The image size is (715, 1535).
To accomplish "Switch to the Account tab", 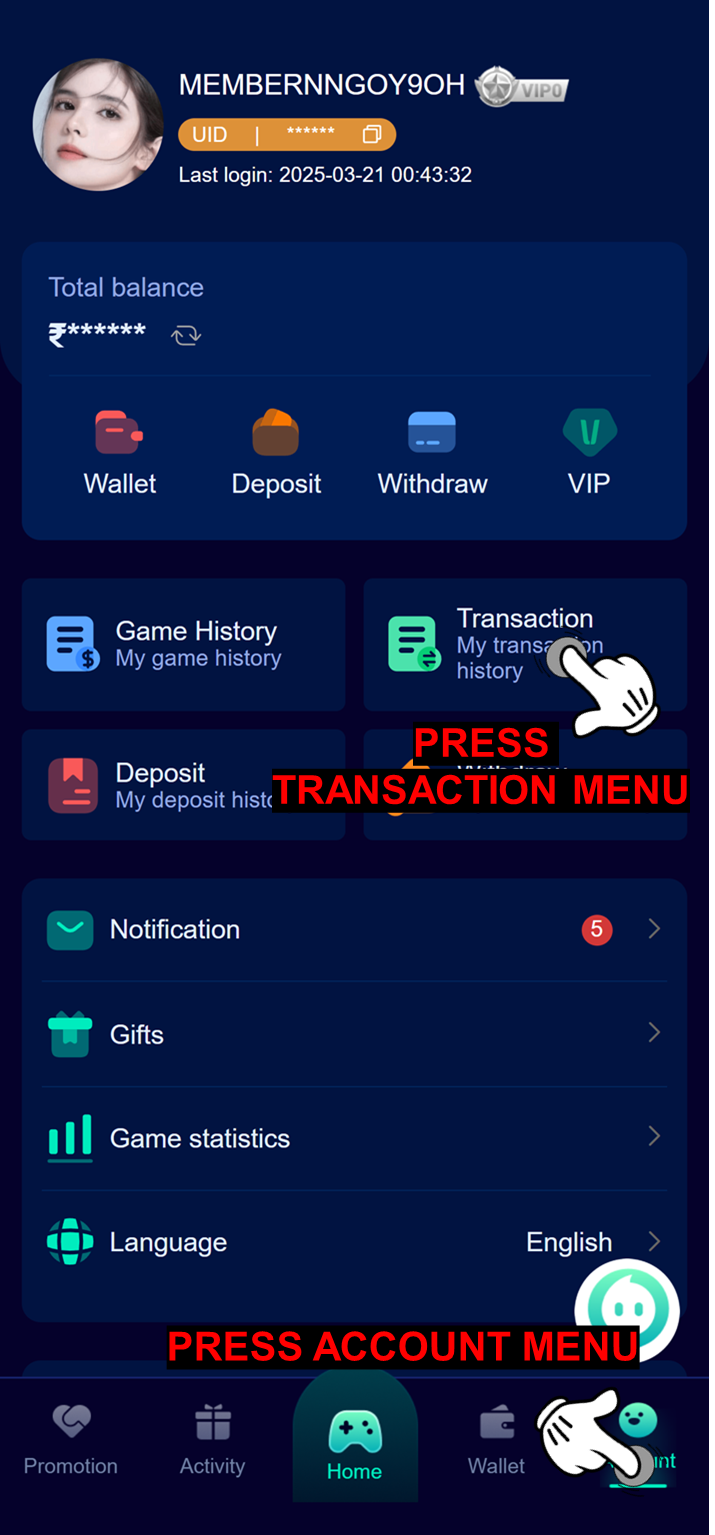I will [640, 1440].
